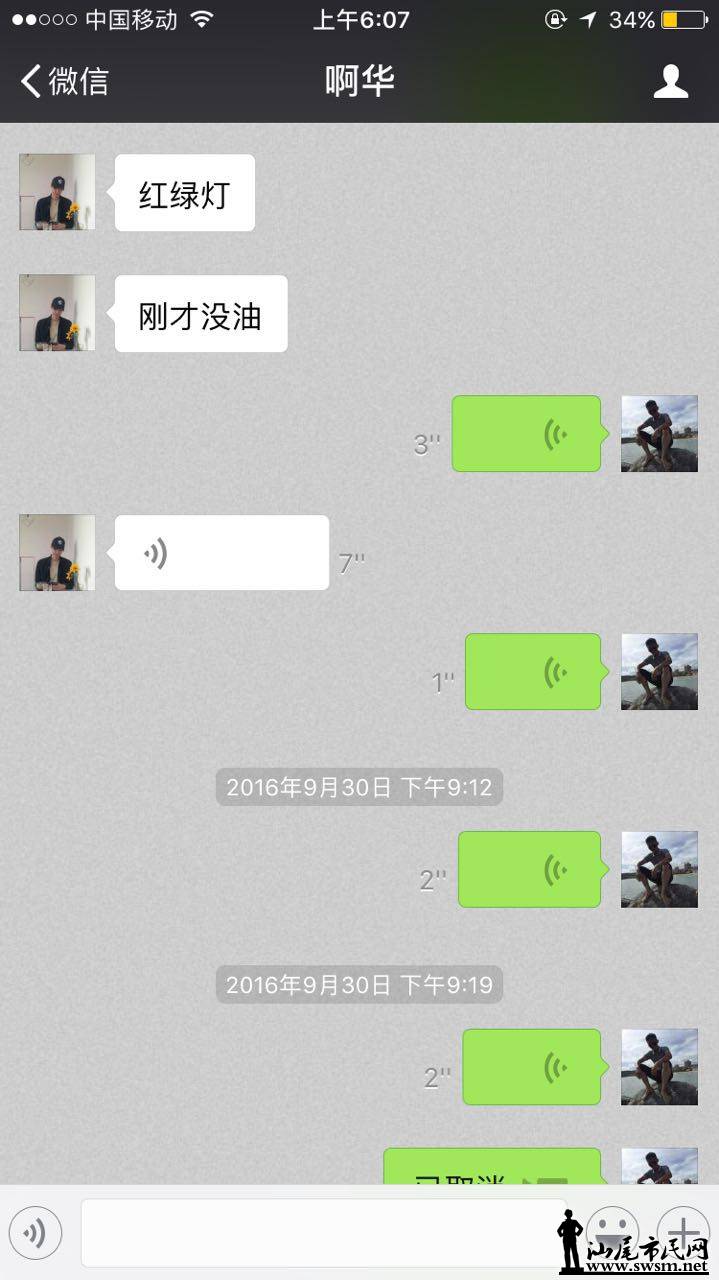Open 啊华's chat details profile icon
The image size is (719, 1280).
(670, 81)
